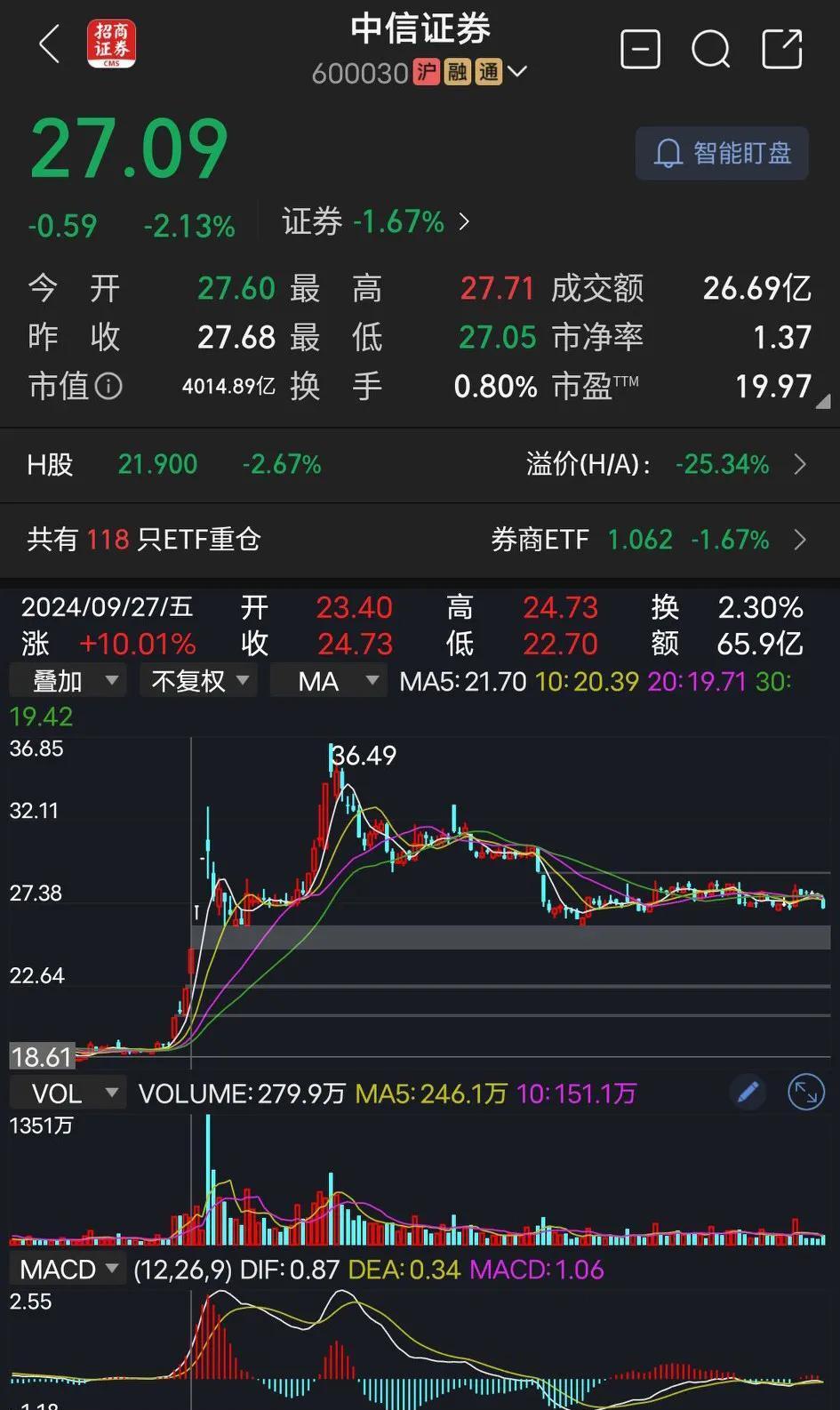
Task: Tap the info icon next to 市值
Action: 107,387
